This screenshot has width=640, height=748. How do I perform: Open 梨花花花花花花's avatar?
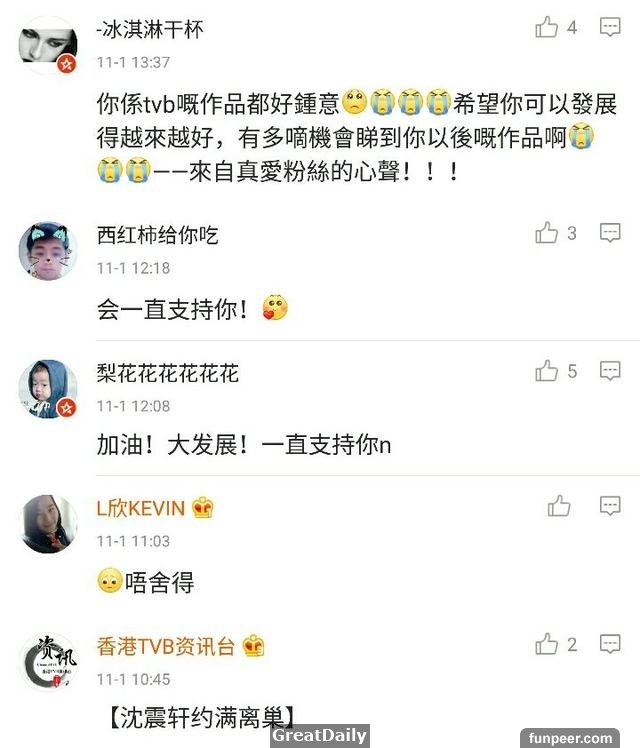pyautogui.click(x=48, y=389)
